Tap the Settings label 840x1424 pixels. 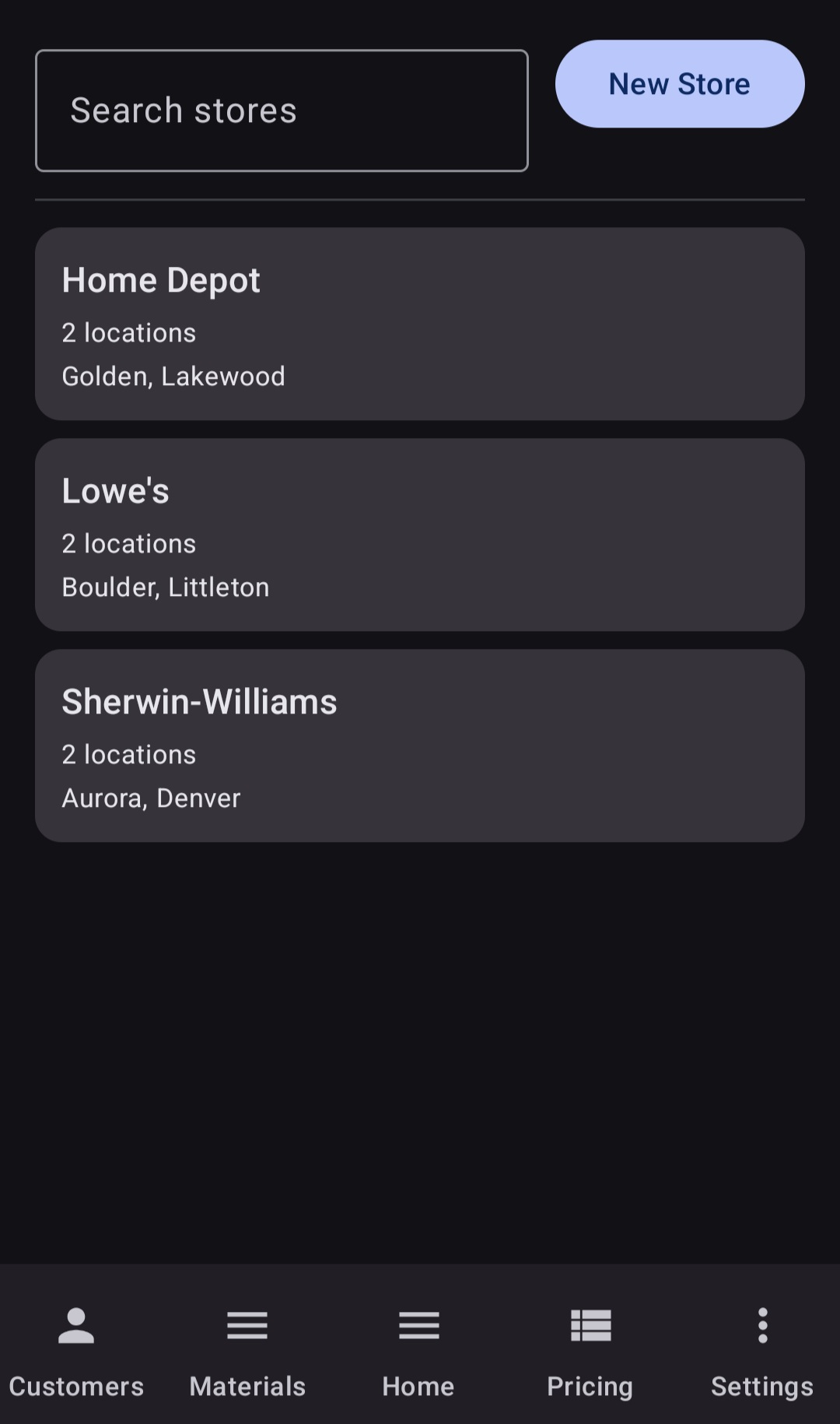(762, 1385)
